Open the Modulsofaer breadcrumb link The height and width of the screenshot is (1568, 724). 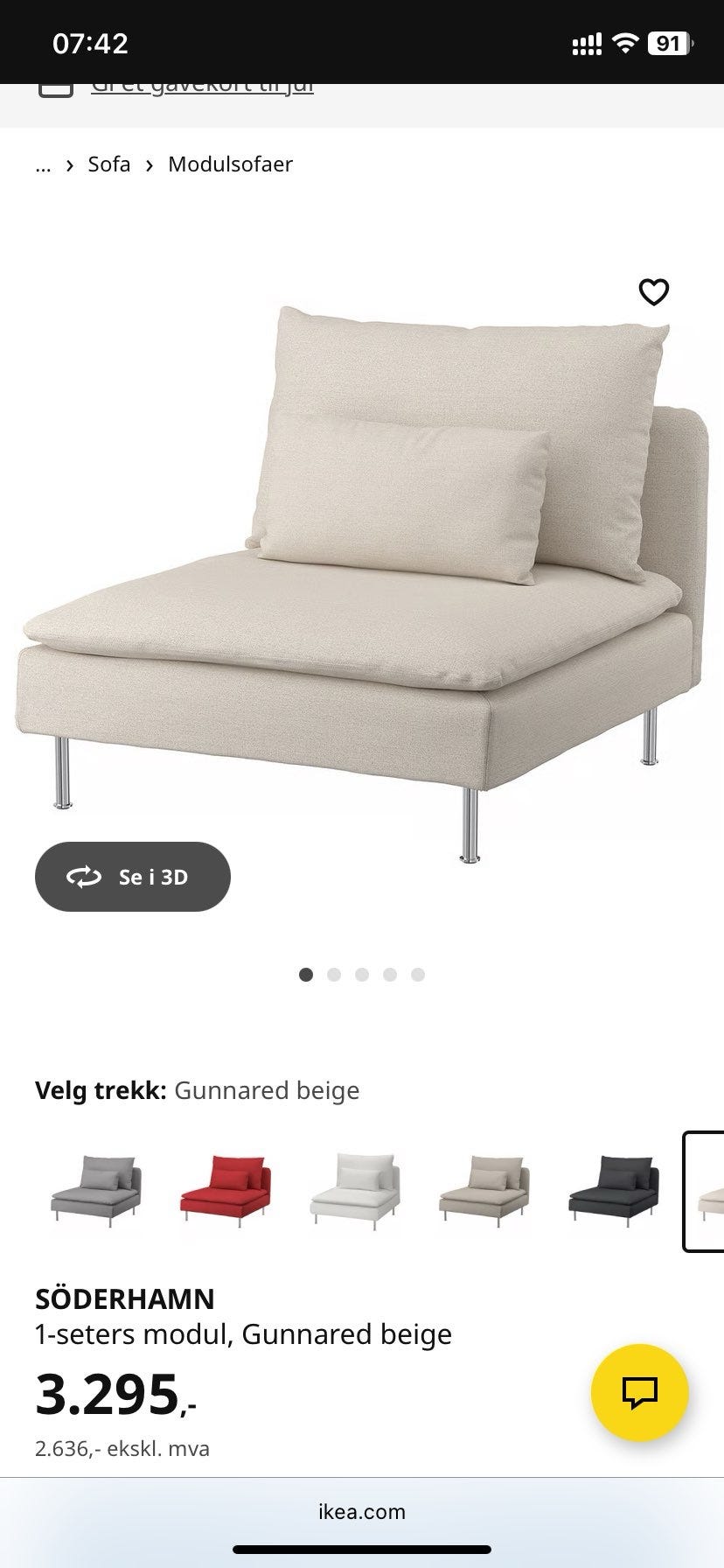[x=230, y=164]
